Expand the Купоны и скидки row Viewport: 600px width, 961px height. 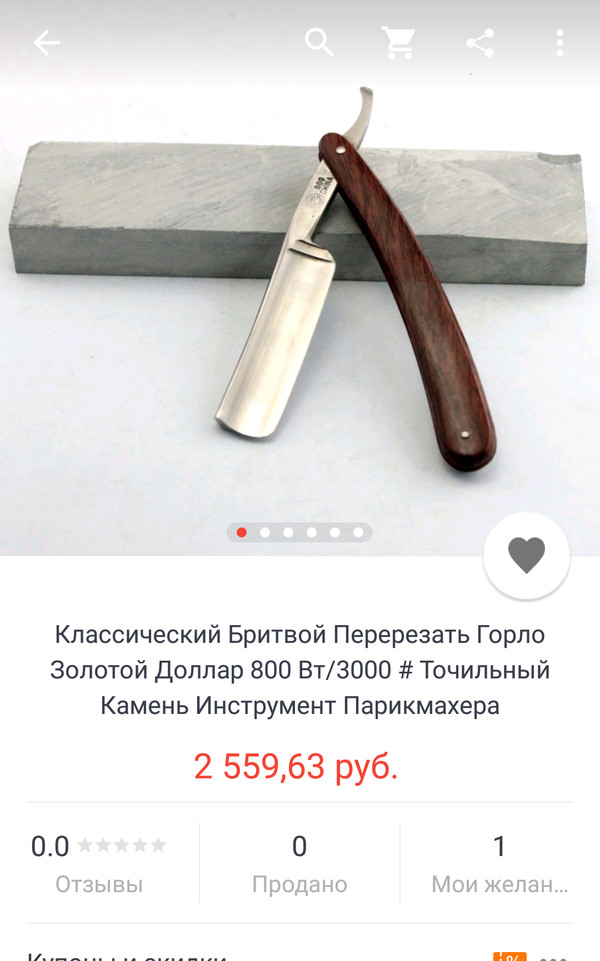tap(300, 952)
